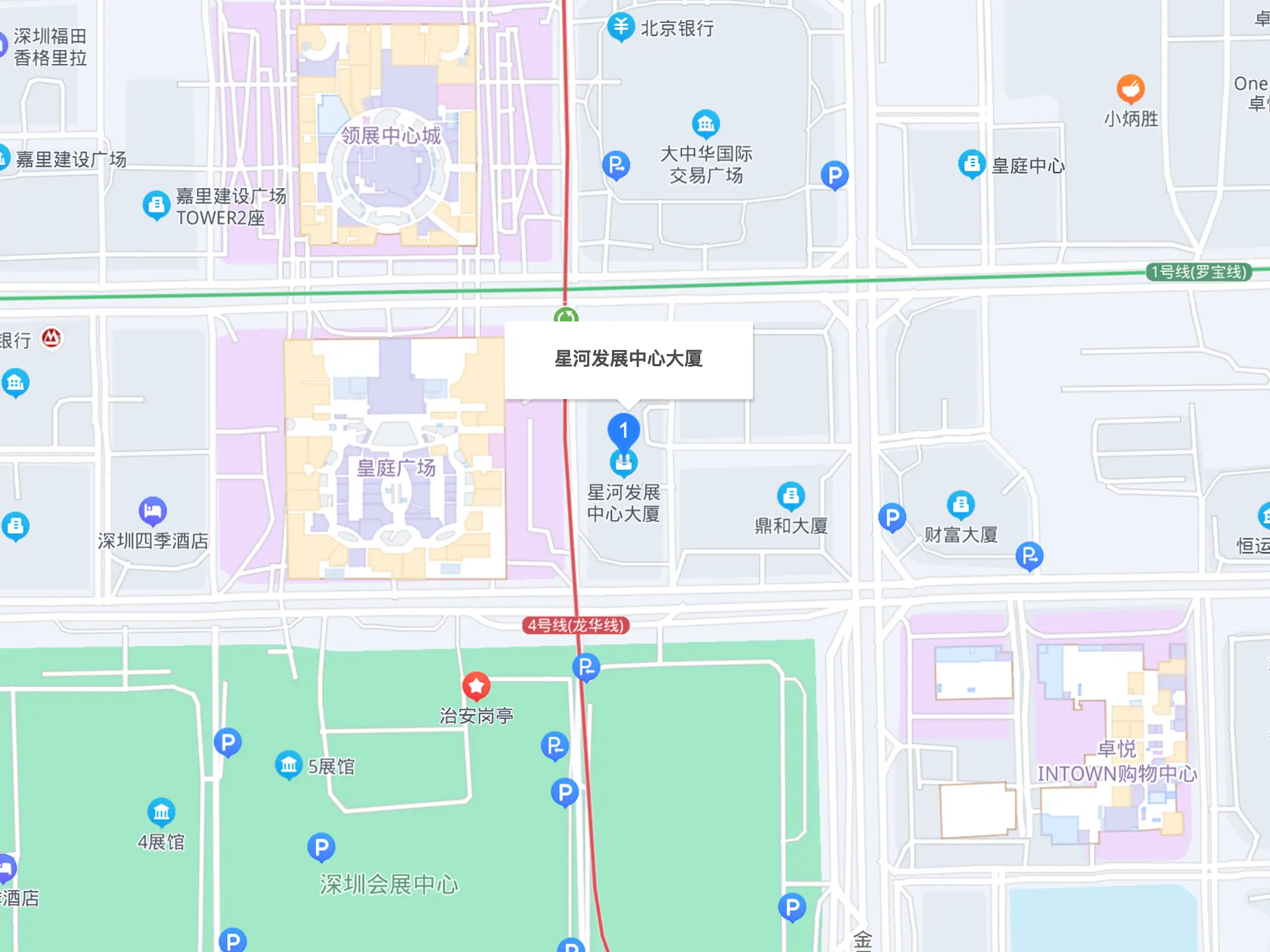Image resolution: width=1270 pixels, height=952 pixels.
Task: Tap the 星河发展中心大厦 info popup
Action: click(x=628, y=359)
